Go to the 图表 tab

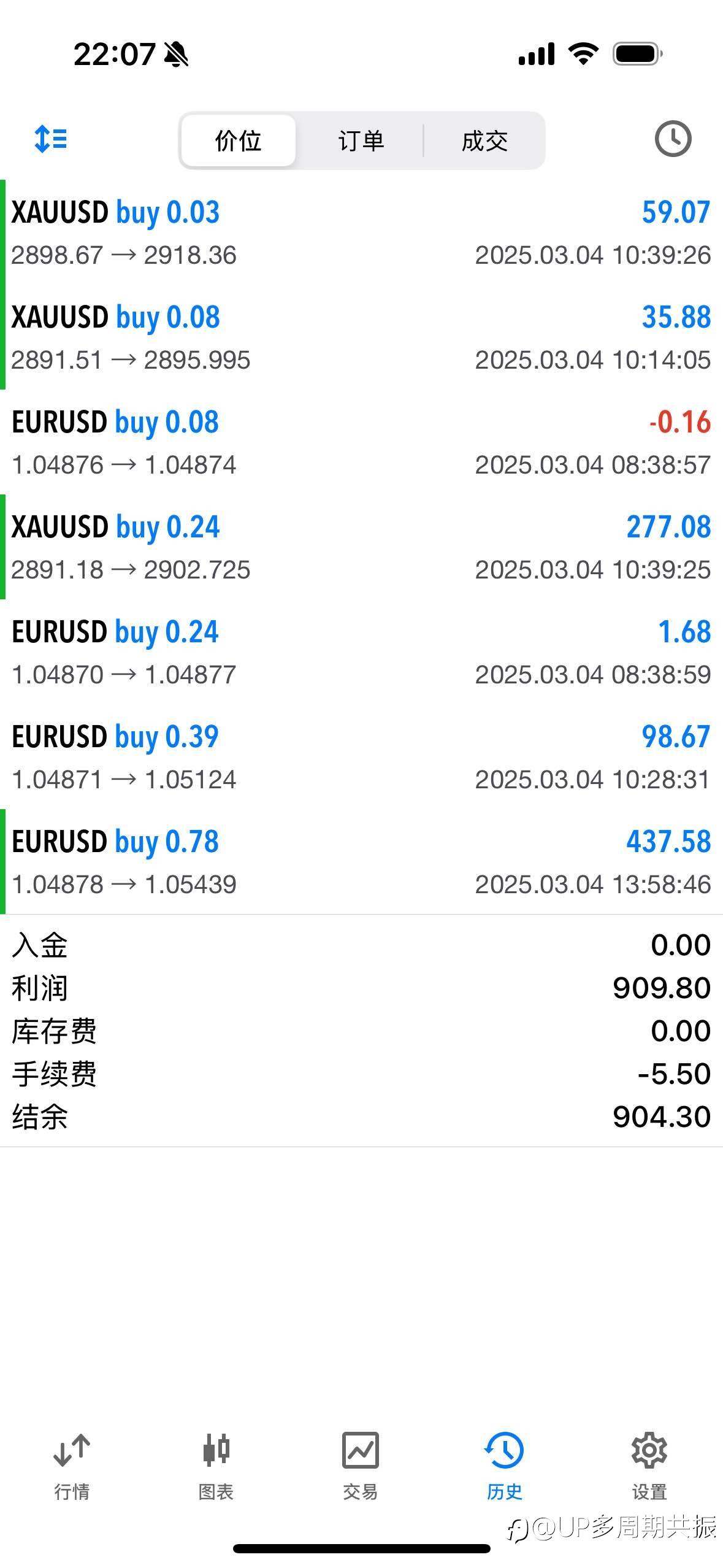(216, 1466)
